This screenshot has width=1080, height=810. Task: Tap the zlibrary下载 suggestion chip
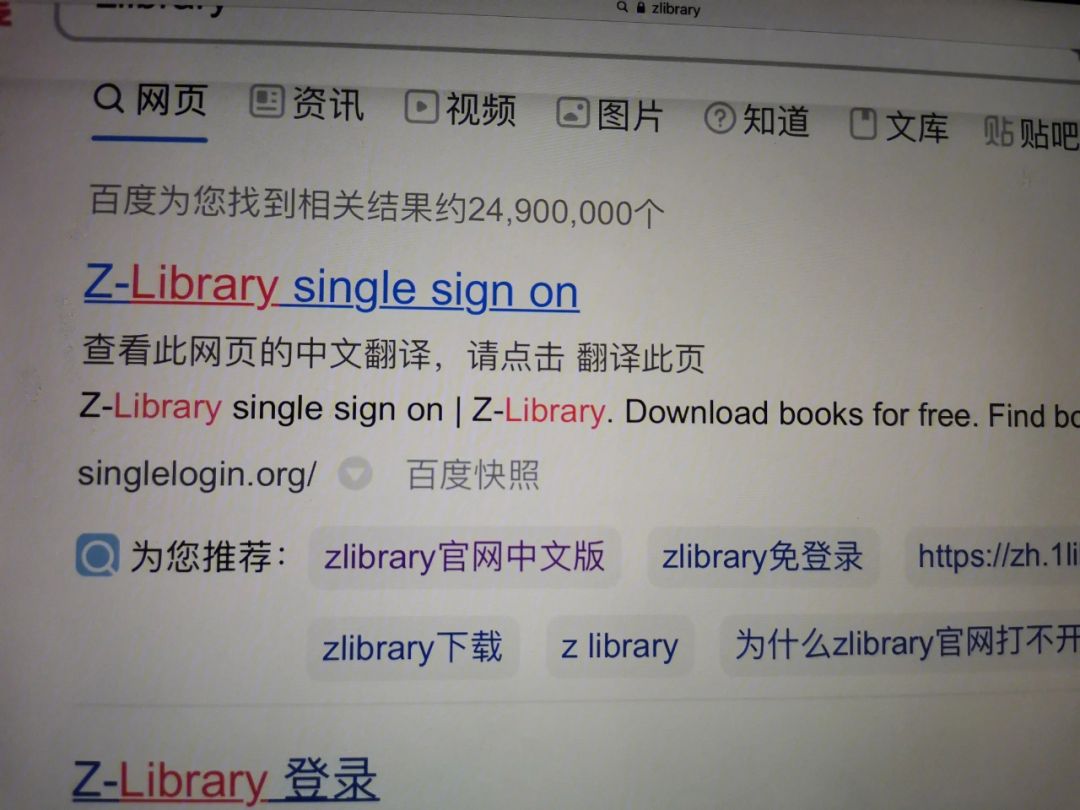click(412, 647)
